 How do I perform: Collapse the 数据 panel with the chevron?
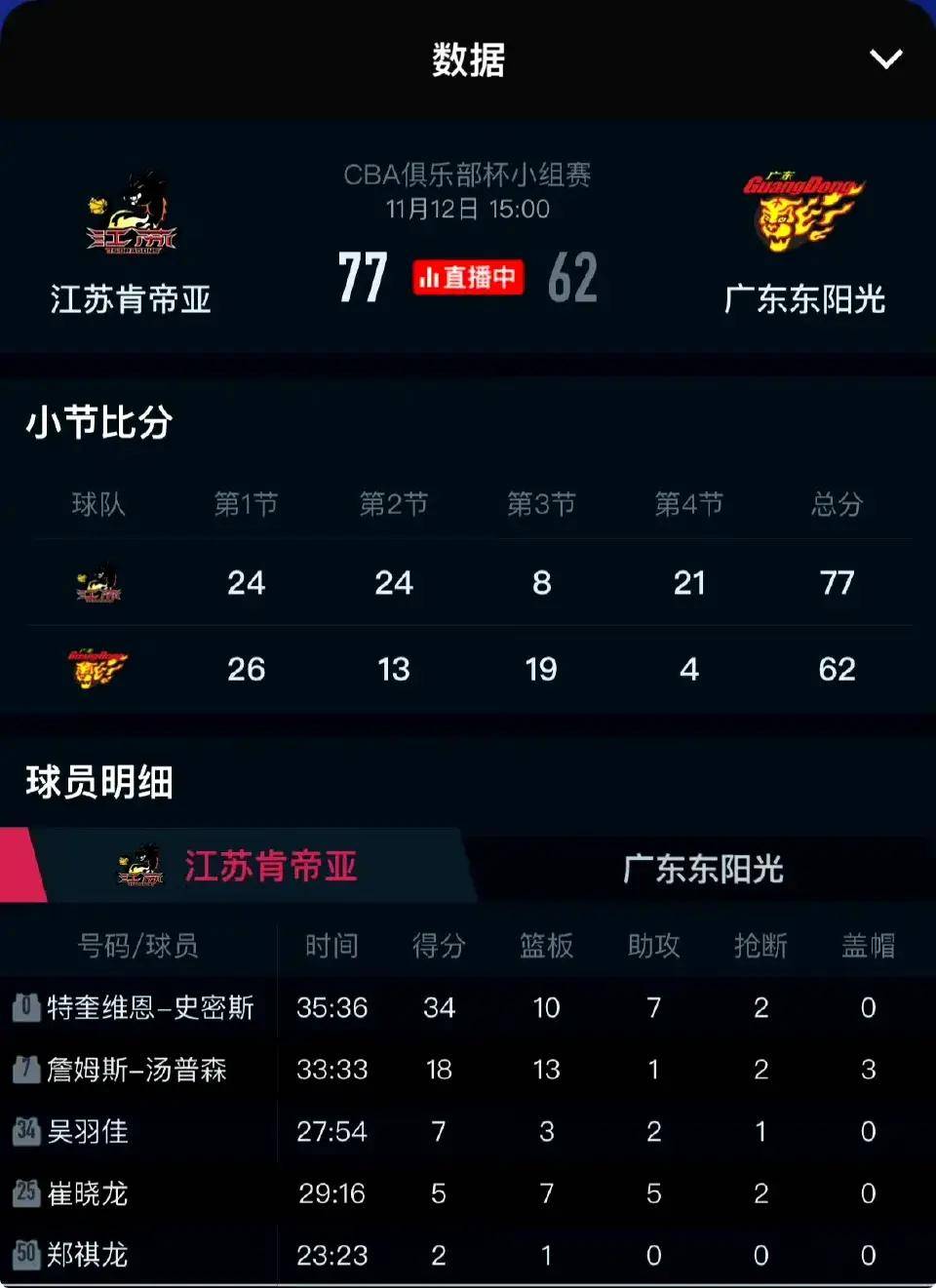pyautogui.click(x=885, y=59)
